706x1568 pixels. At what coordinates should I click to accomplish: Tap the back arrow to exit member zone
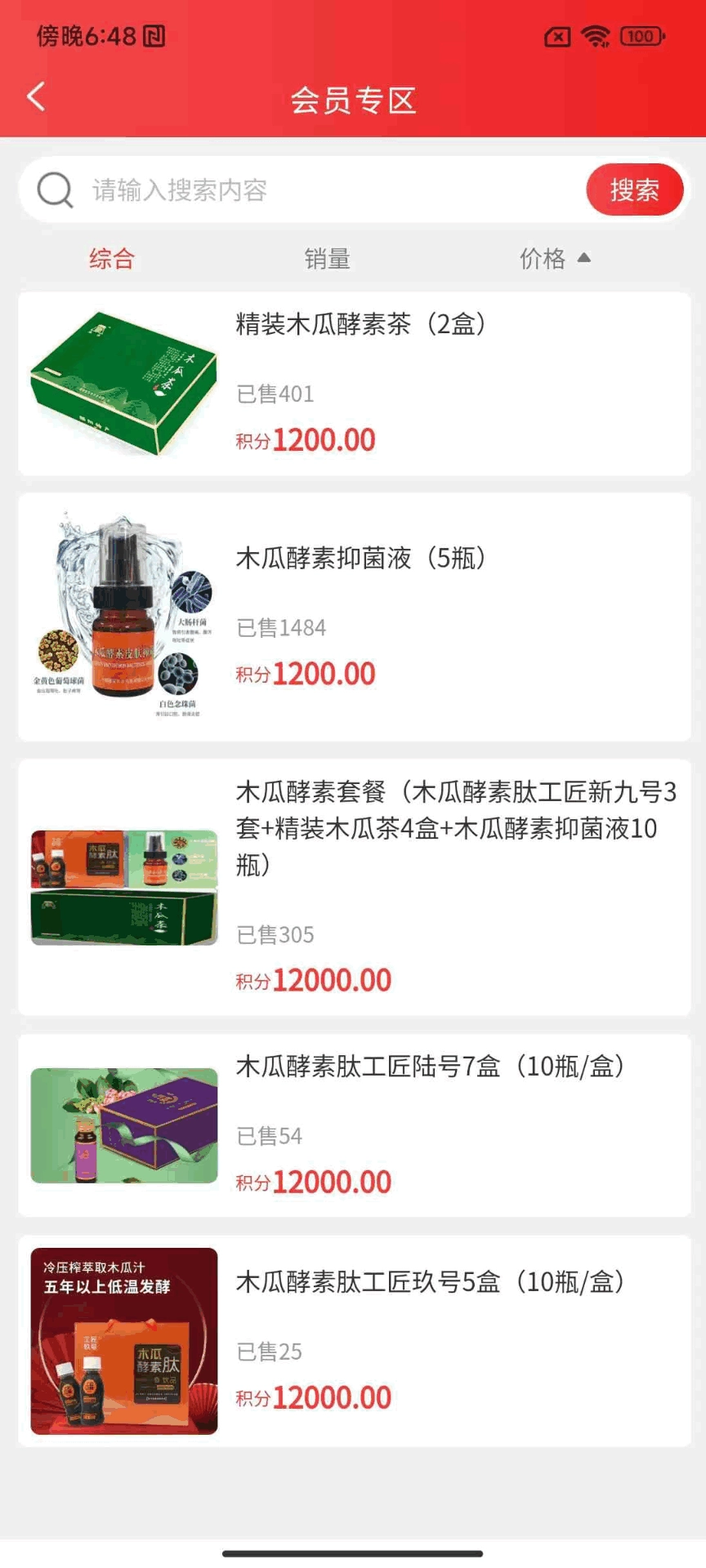[34, 96]
